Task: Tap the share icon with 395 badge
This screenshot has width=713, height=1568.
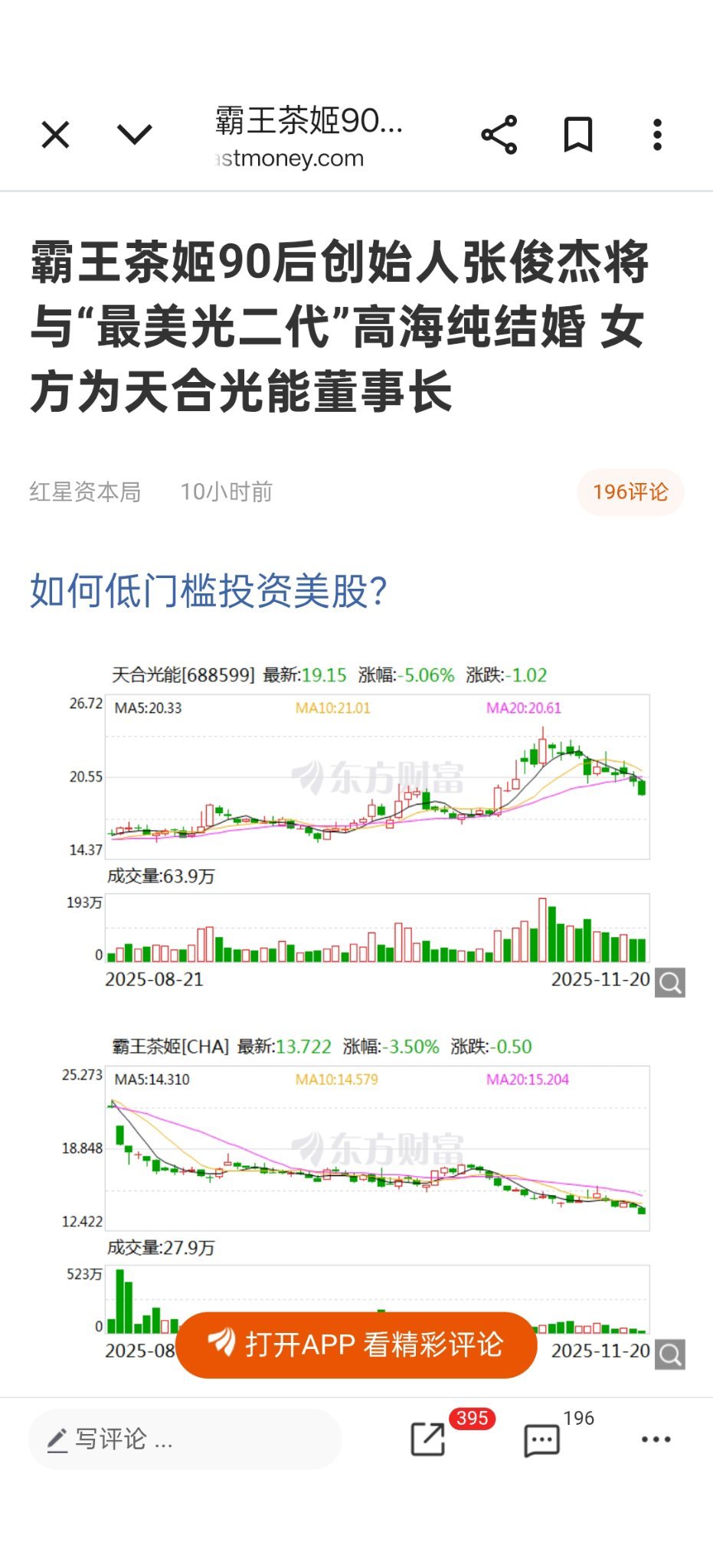Action: (x=428, y=1439)
